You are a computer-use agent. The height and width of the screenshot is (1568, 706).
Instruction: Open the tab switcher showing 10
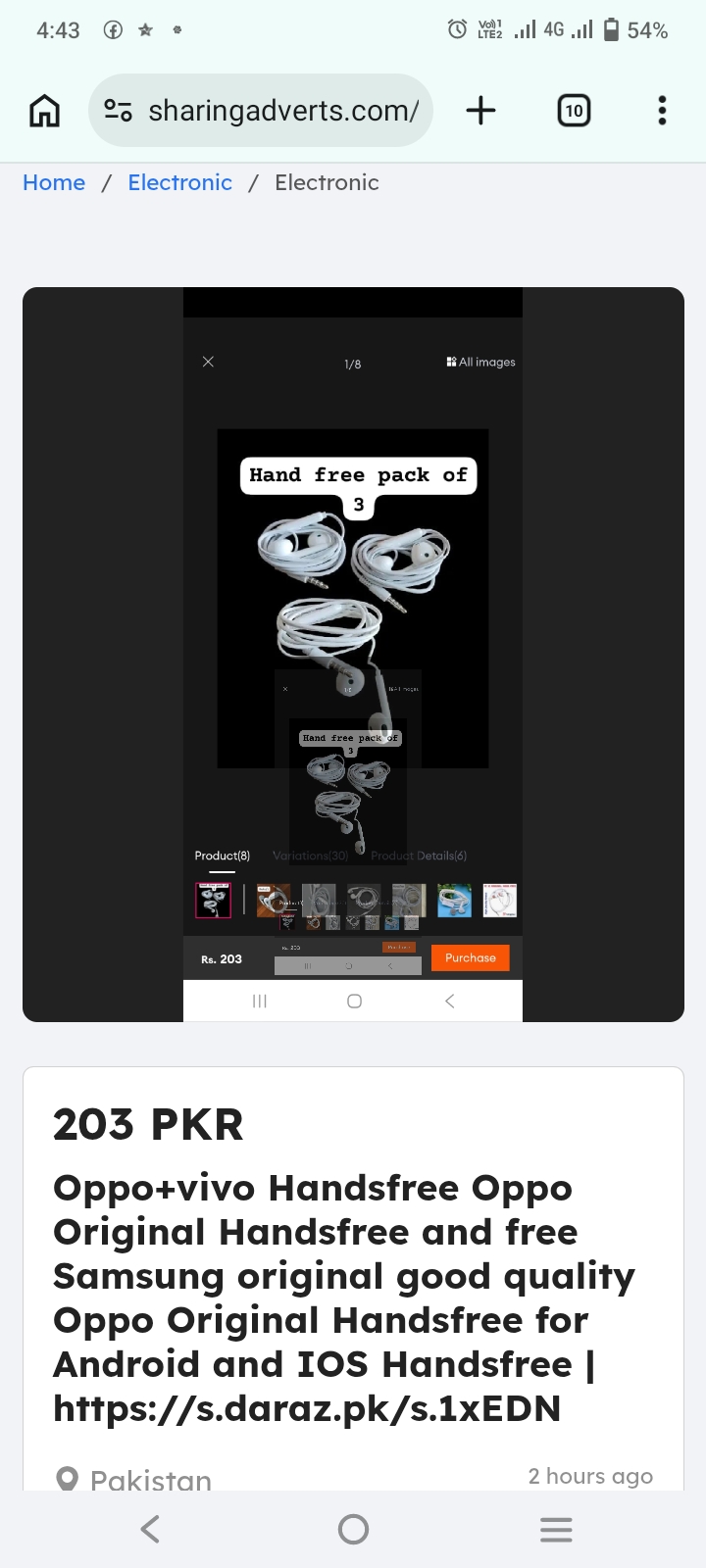pos(574,111)
